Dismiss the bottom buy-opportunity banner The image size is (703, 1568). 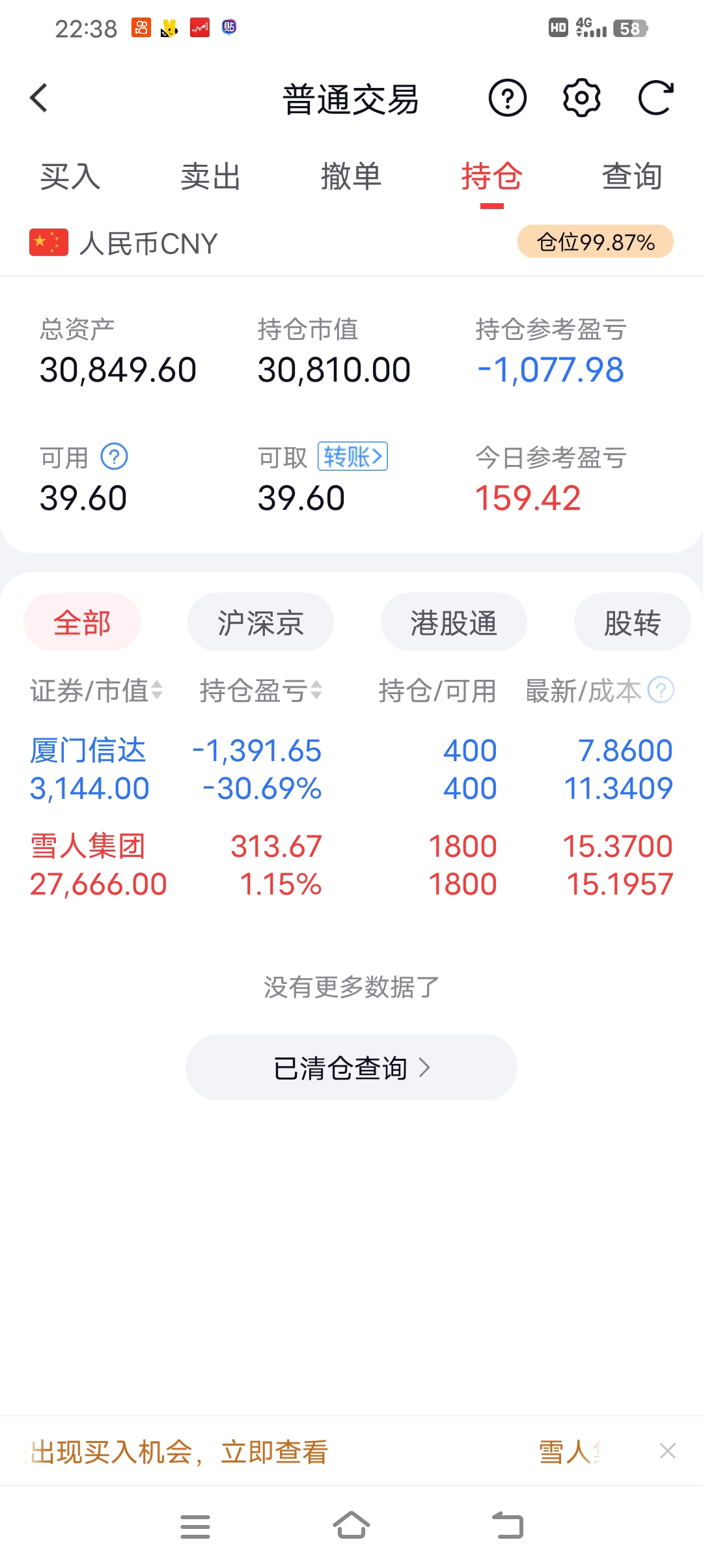[x=667, y=1451]
